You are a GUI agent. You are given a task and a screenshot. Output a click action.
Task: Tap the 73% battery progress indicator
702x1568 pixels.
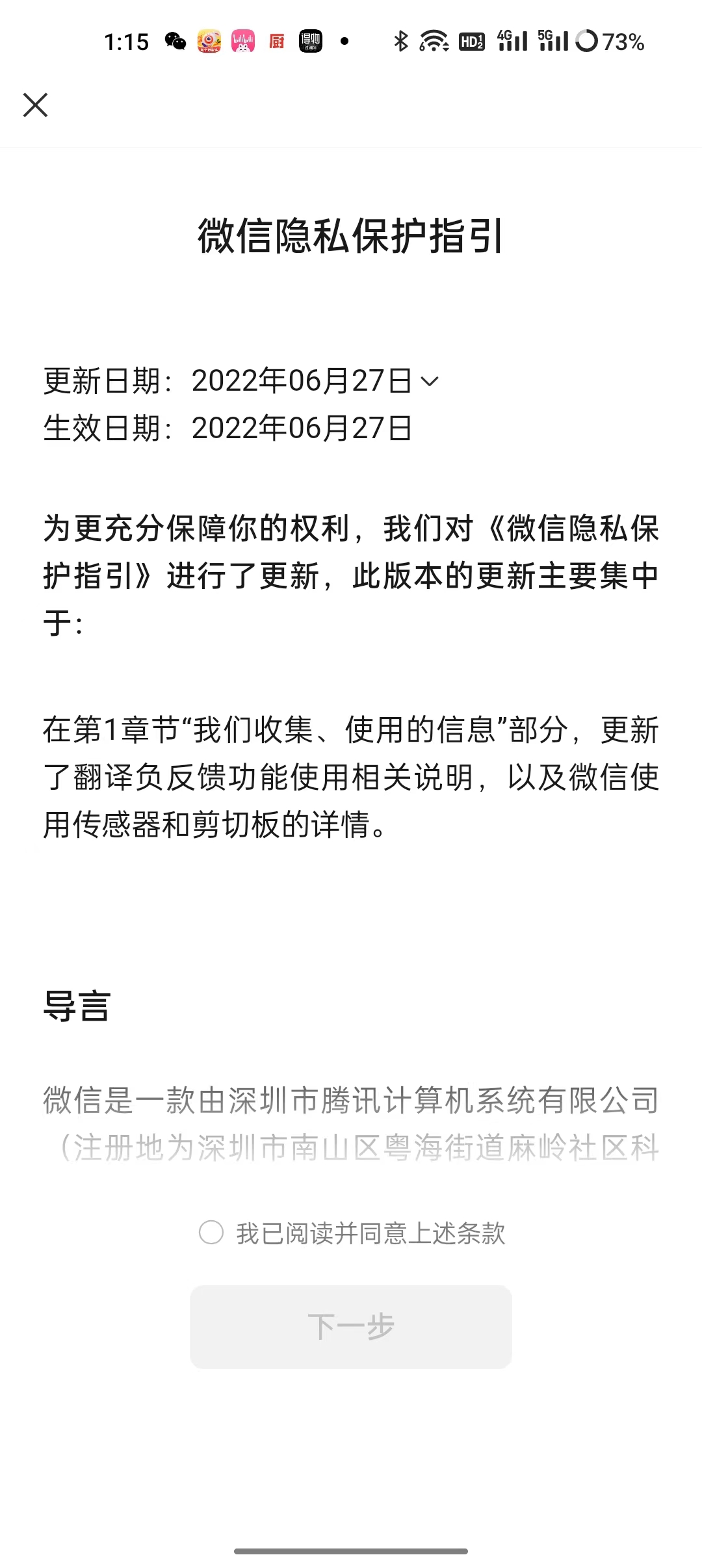pyautogui.click(x=588, y=40)
